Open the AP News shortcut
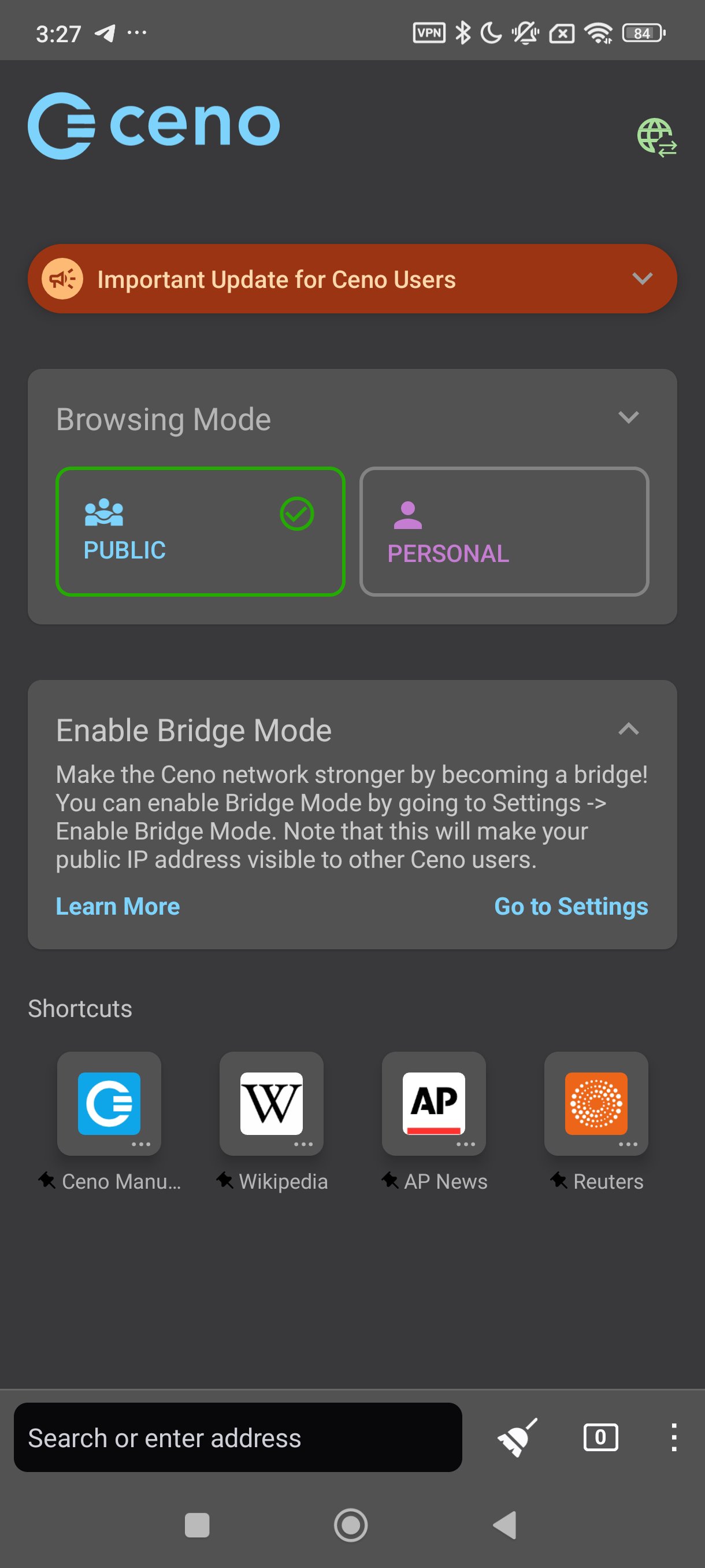Viewport: 705px width, 1568px height. click(x=434, y=1103)
